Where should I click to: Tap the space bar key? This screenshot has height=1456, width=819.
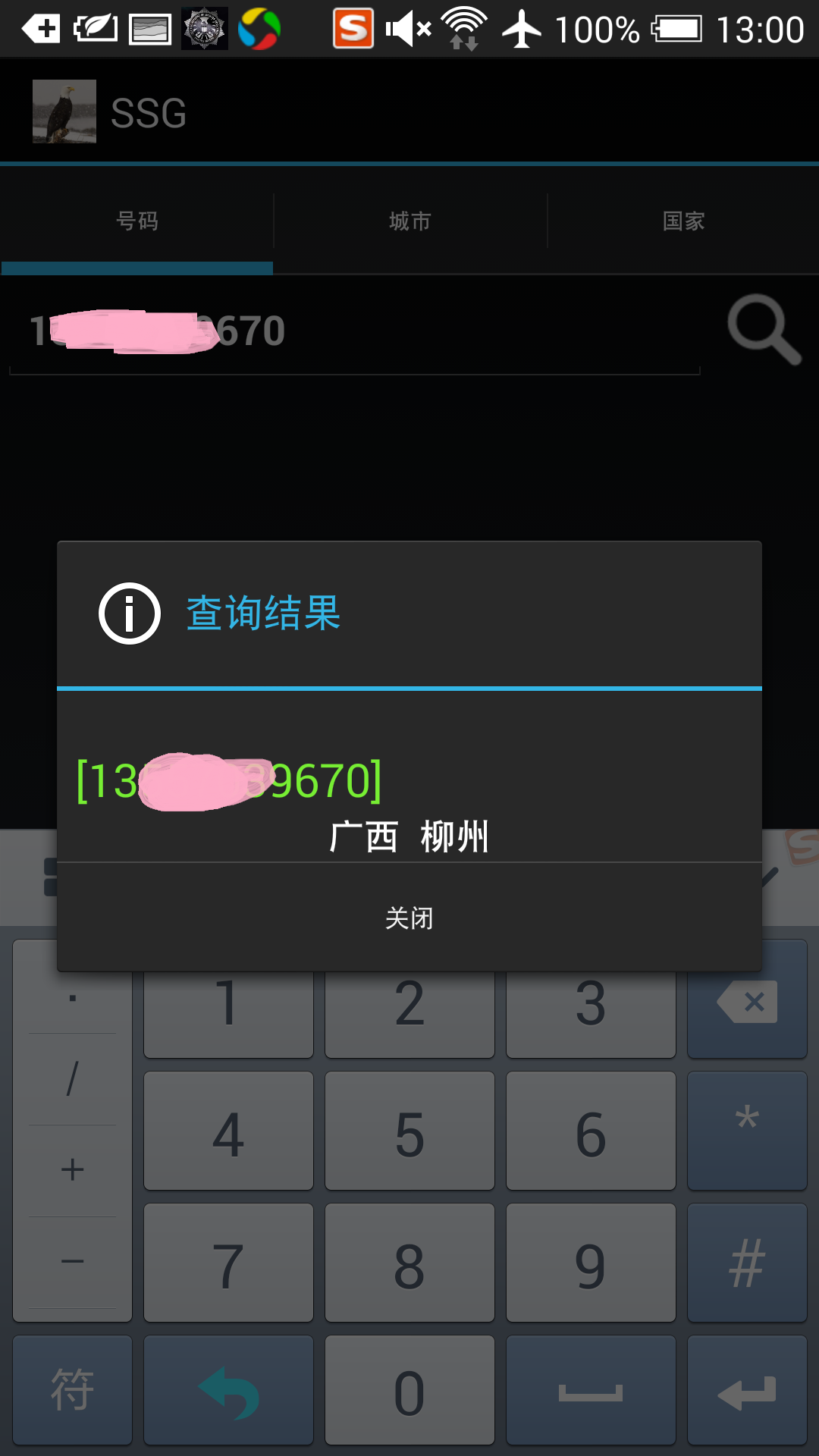591,1391
